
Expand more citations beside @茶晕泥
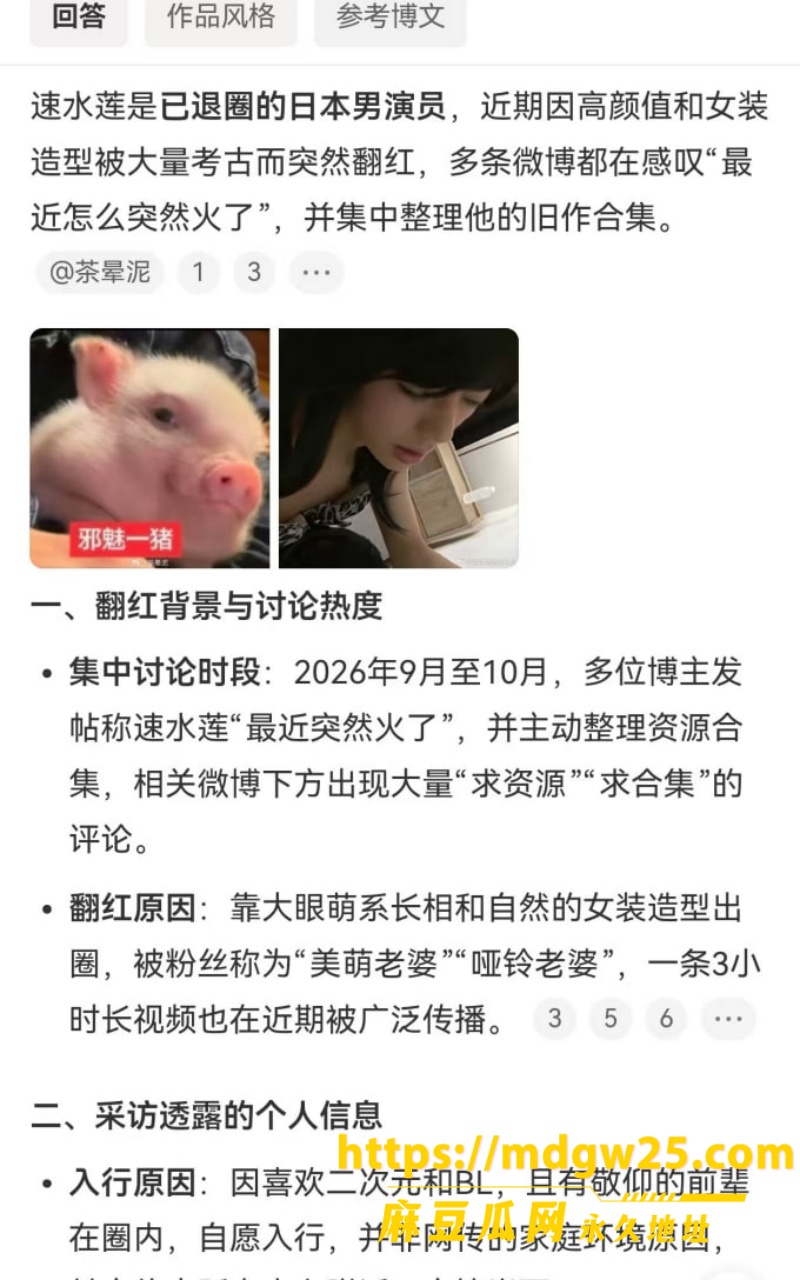[x=316, y=272]
